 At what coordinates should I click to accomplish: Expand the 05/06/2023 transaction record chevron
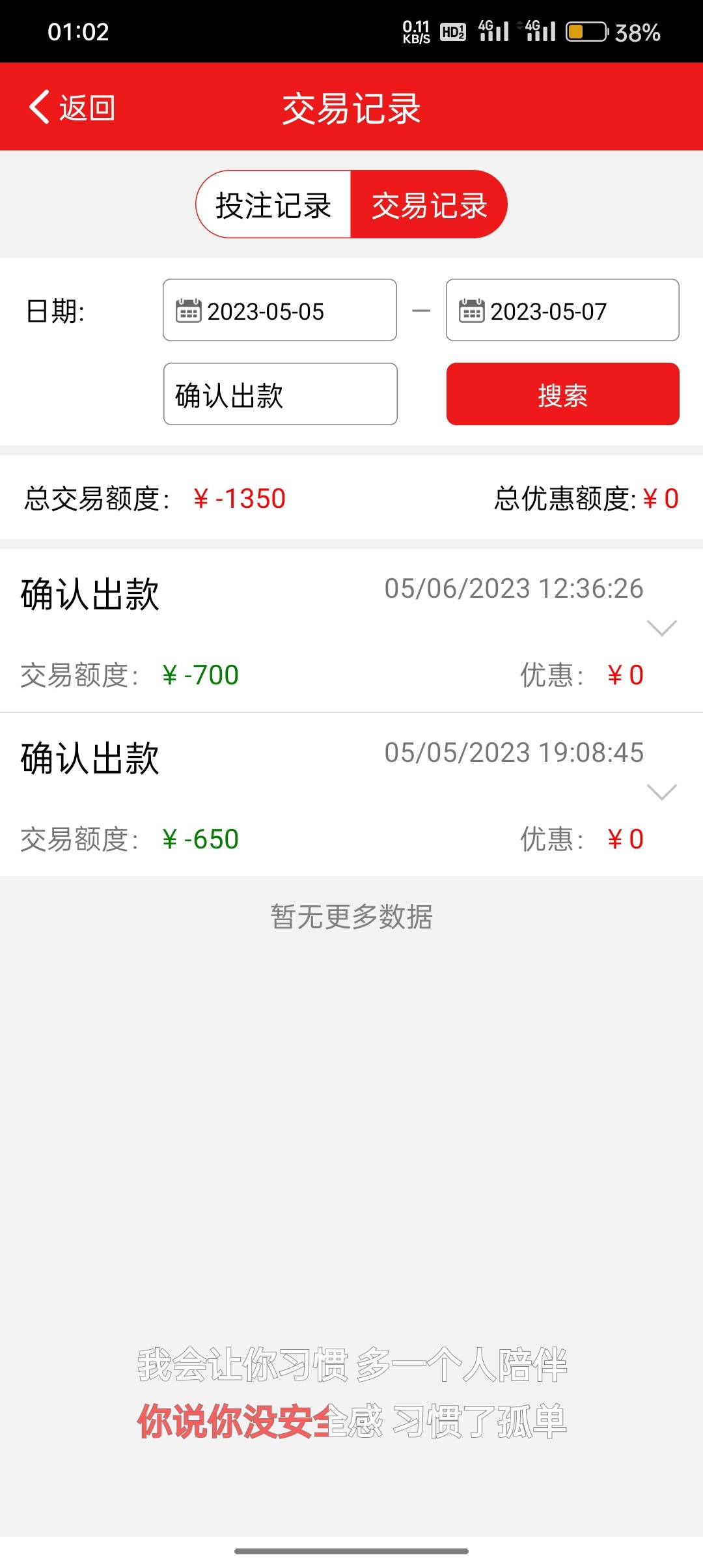click(662, 629)
